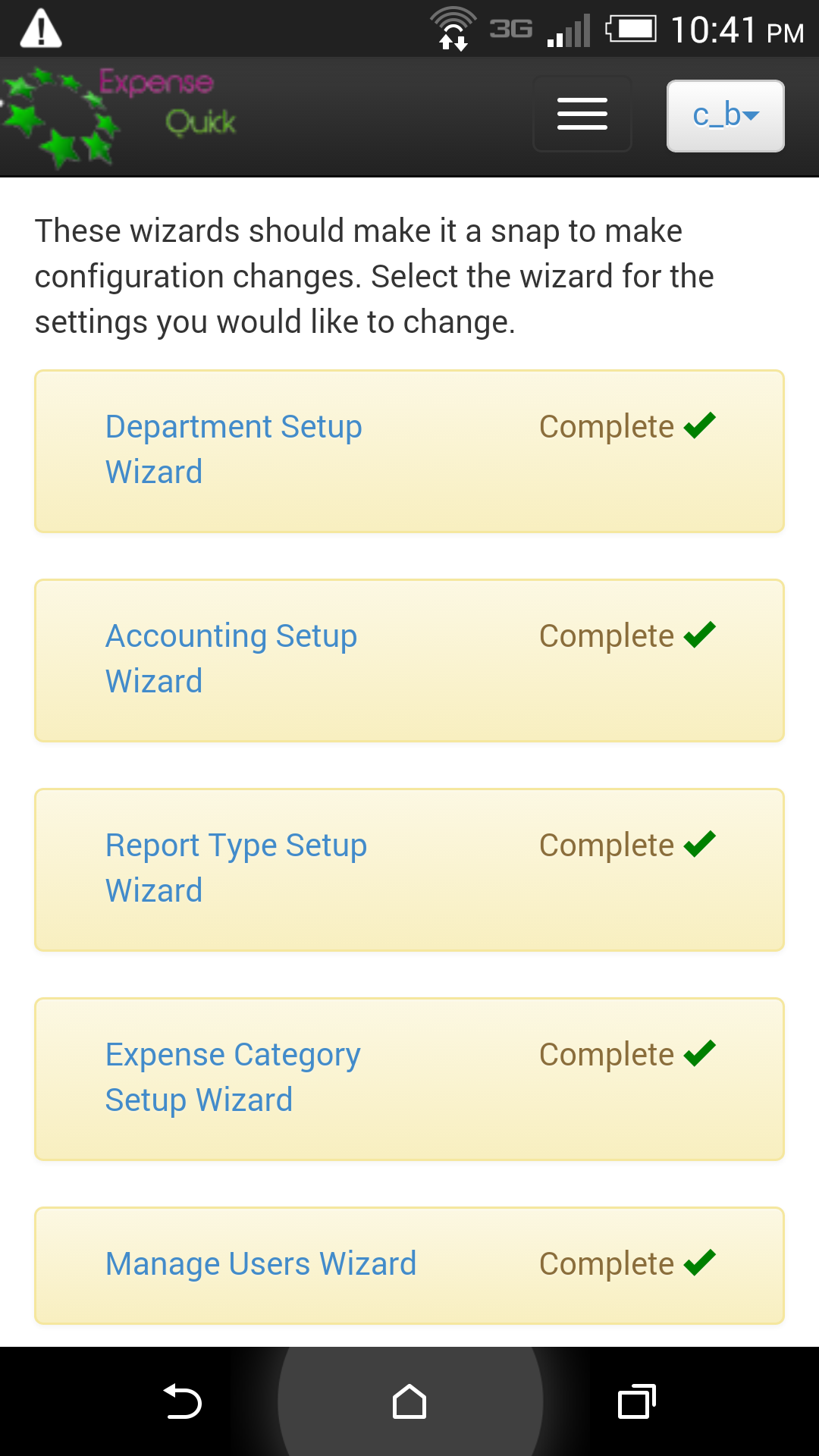Expand the c_b user dropdown

tap(726, 115)
